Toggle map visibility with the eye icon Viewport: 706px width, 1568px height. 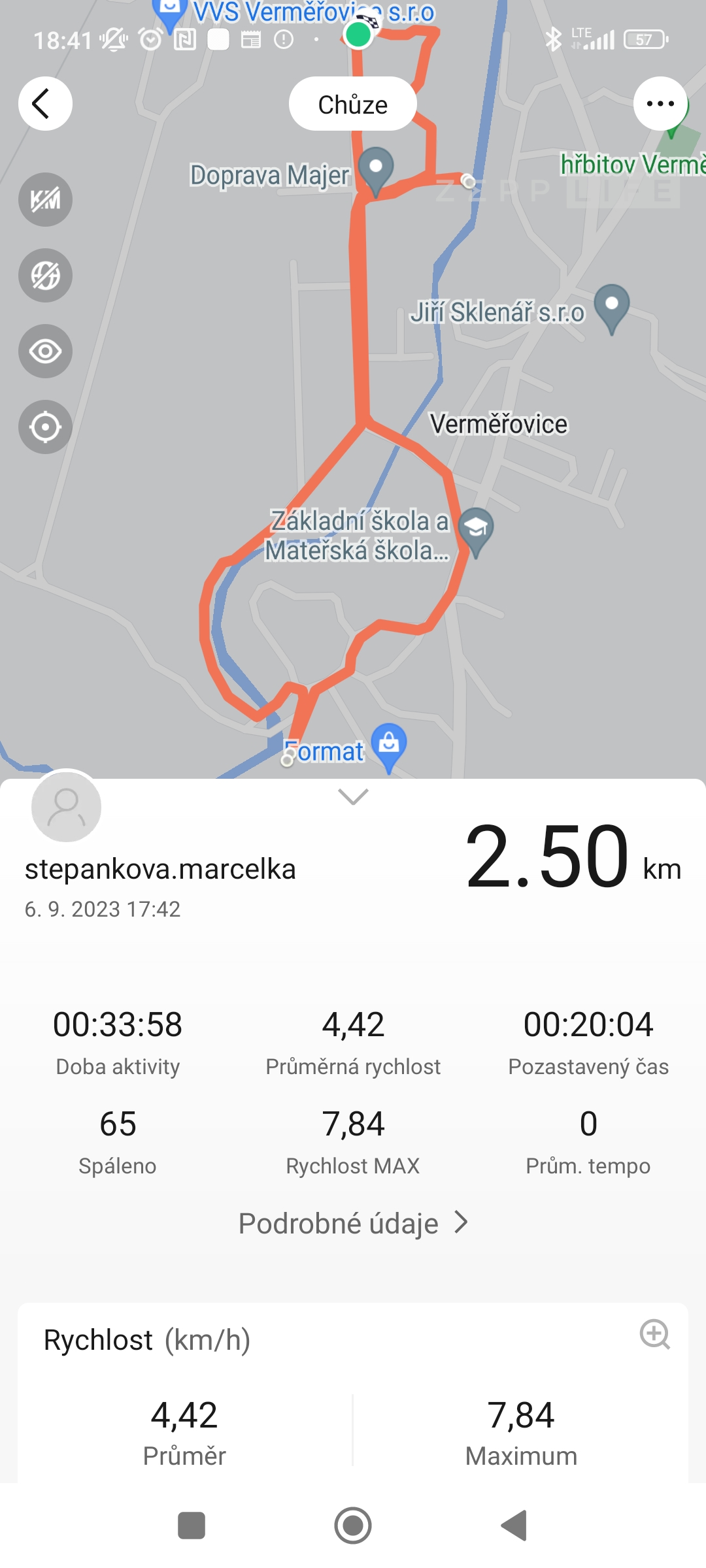coord(45,351)
